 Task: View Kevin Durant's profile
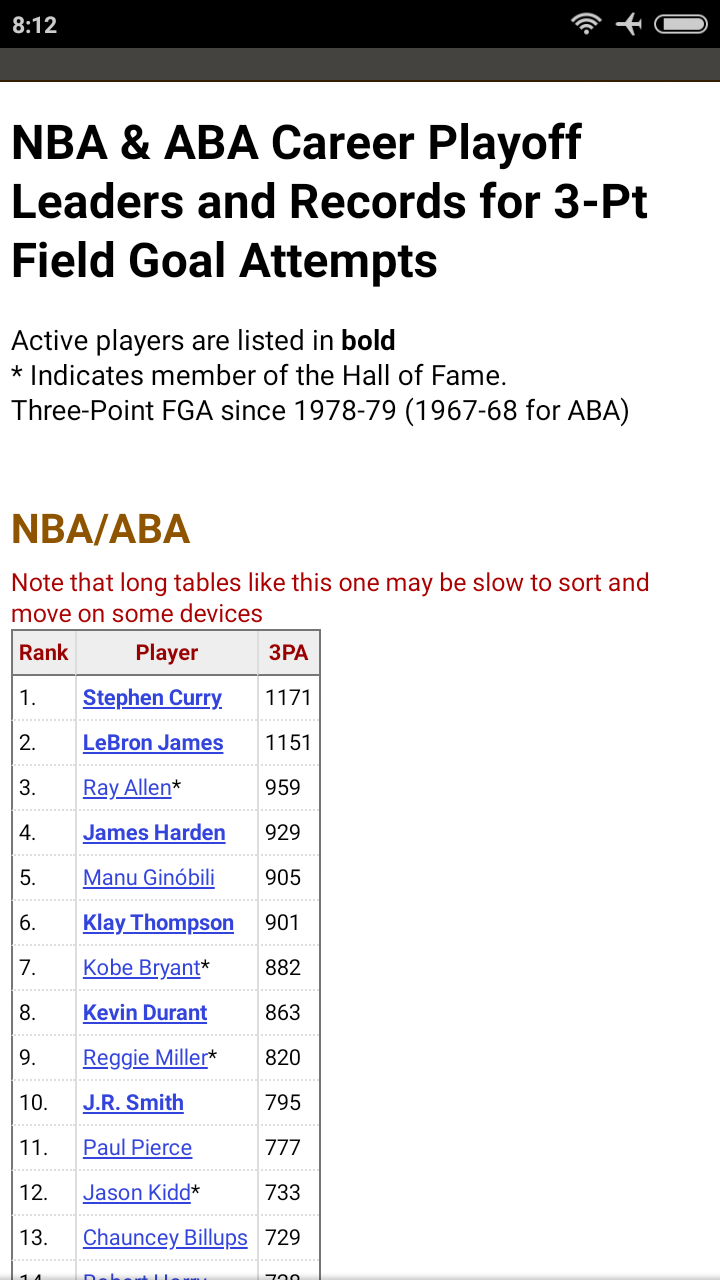coord(145,1013)
